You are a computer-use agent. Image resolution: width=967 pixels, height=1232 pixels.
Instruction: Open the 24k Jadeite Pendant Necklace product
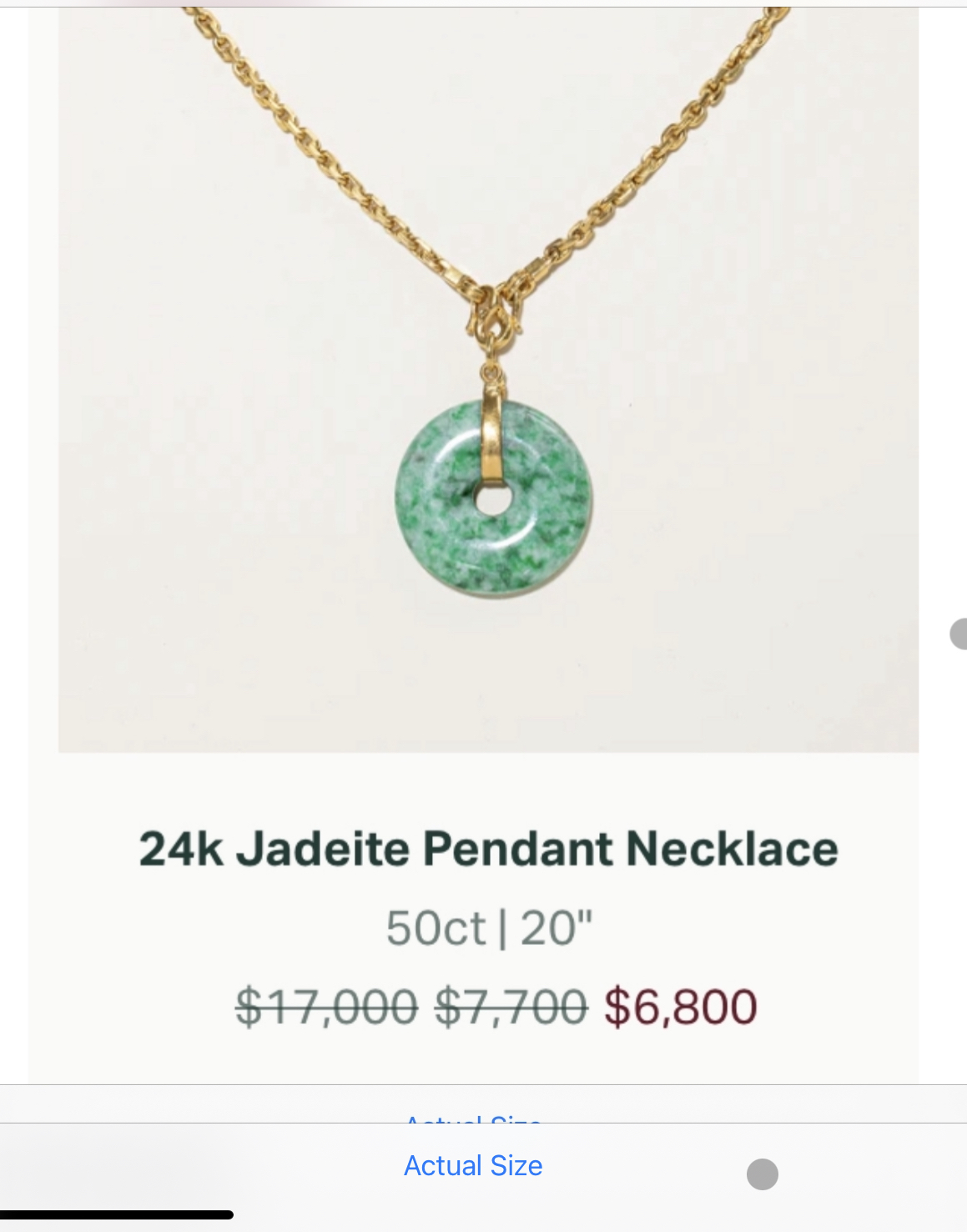tap(488, 849)
